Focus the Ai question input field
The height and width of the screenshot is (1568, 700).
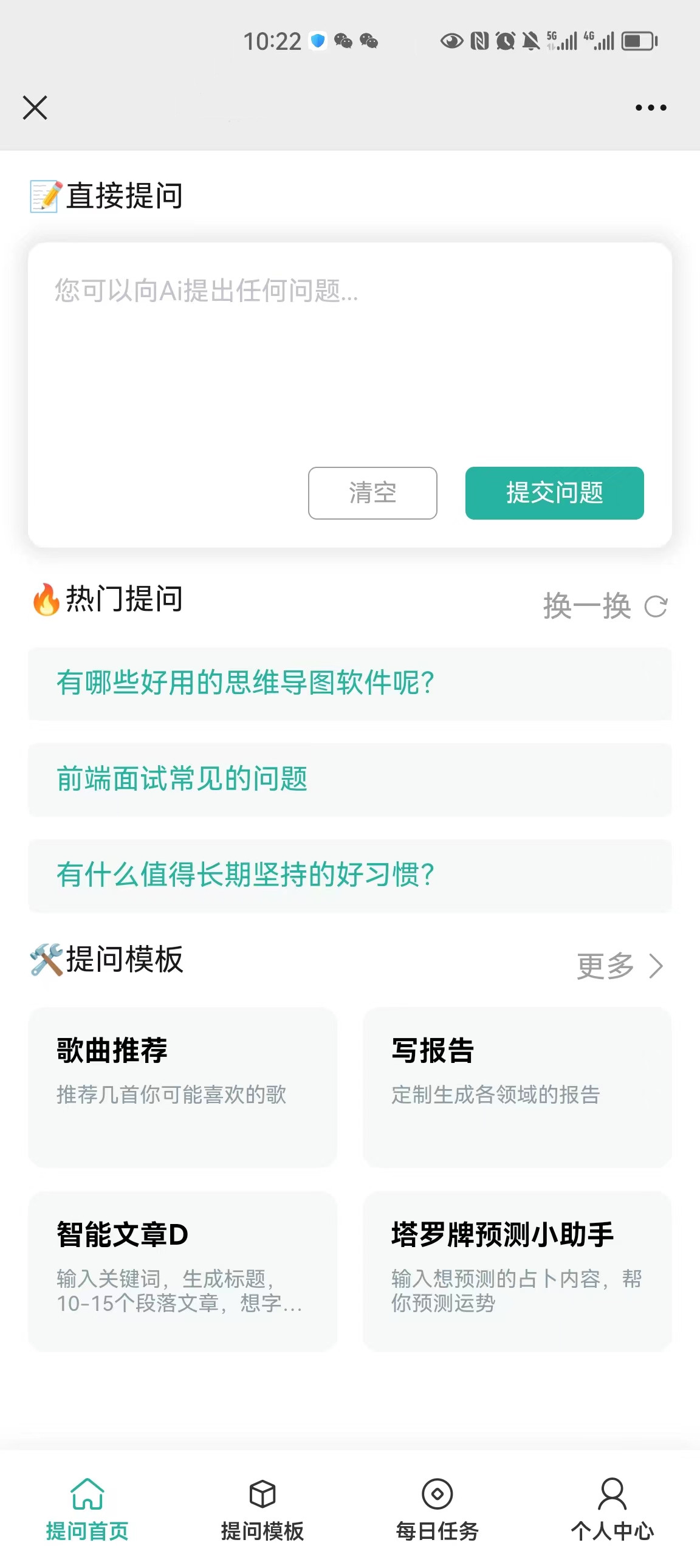[x=349, y=359]
